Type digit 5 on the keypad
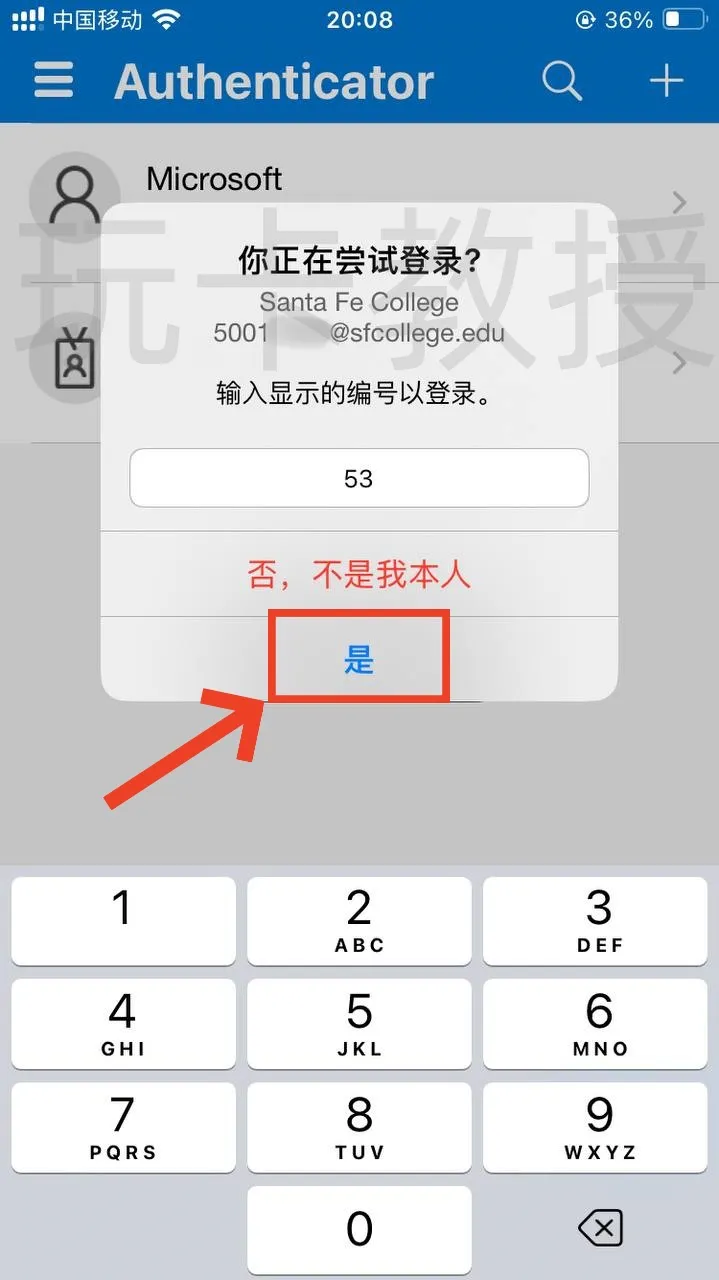This screenshot has height=1280, width=719. click(359, 1024)
